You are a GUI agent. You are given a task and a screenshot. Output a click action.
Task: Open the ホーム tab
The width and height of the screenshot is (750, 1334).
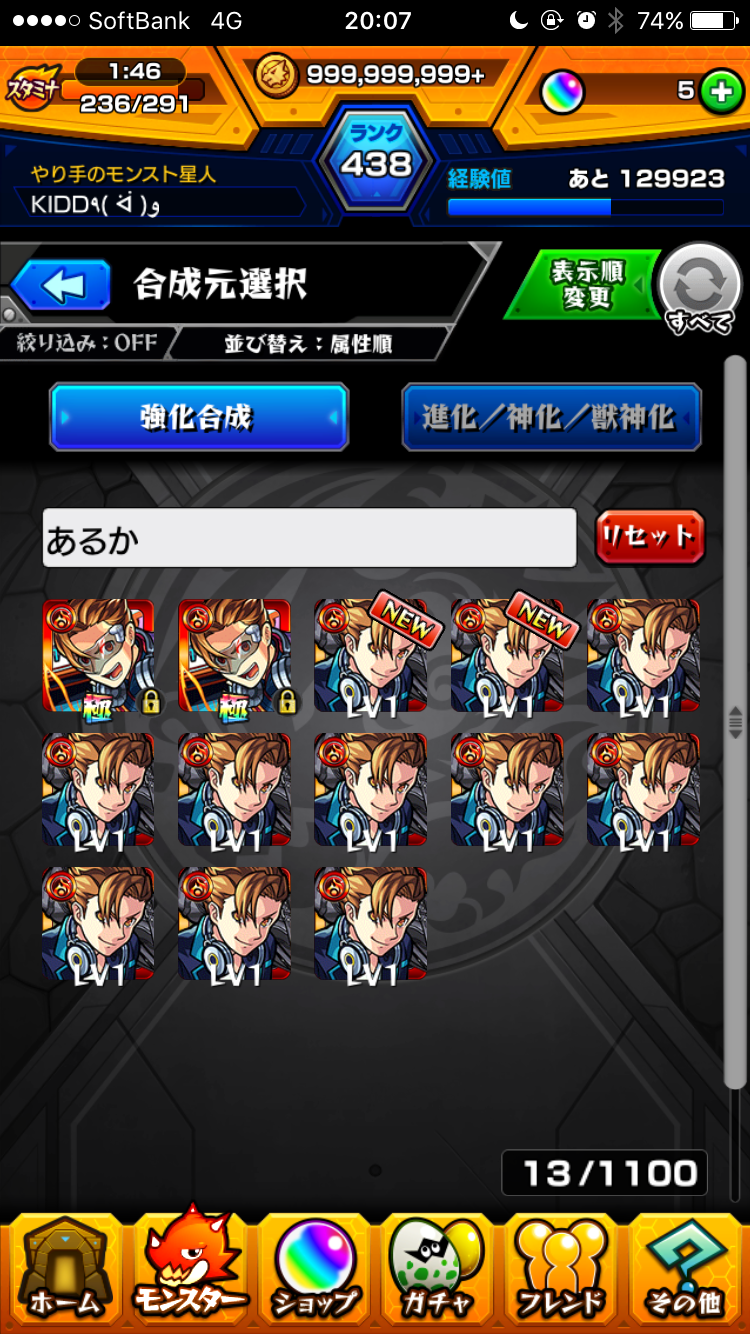[62, 1268]
